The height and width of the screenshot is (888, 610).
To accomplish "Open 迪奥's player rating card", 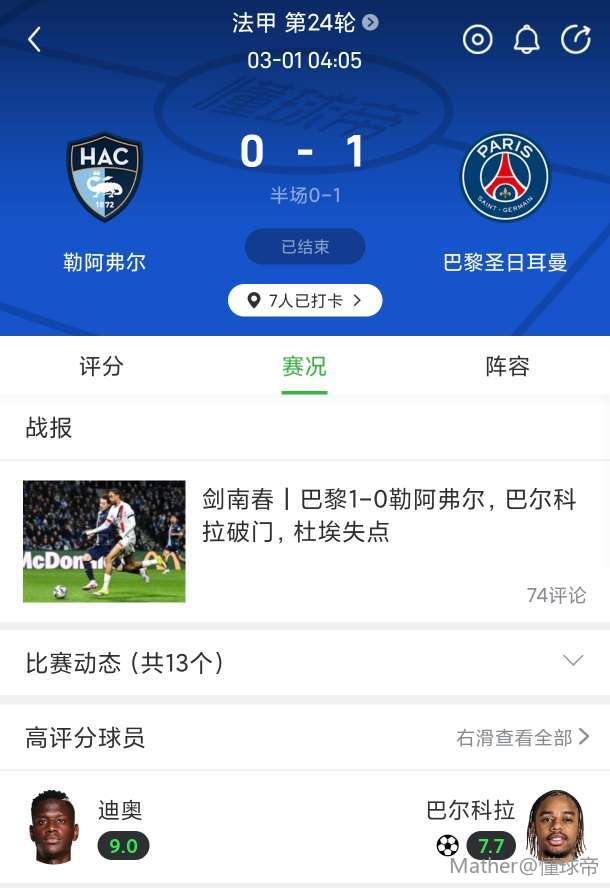I will [x=88, y=828].
